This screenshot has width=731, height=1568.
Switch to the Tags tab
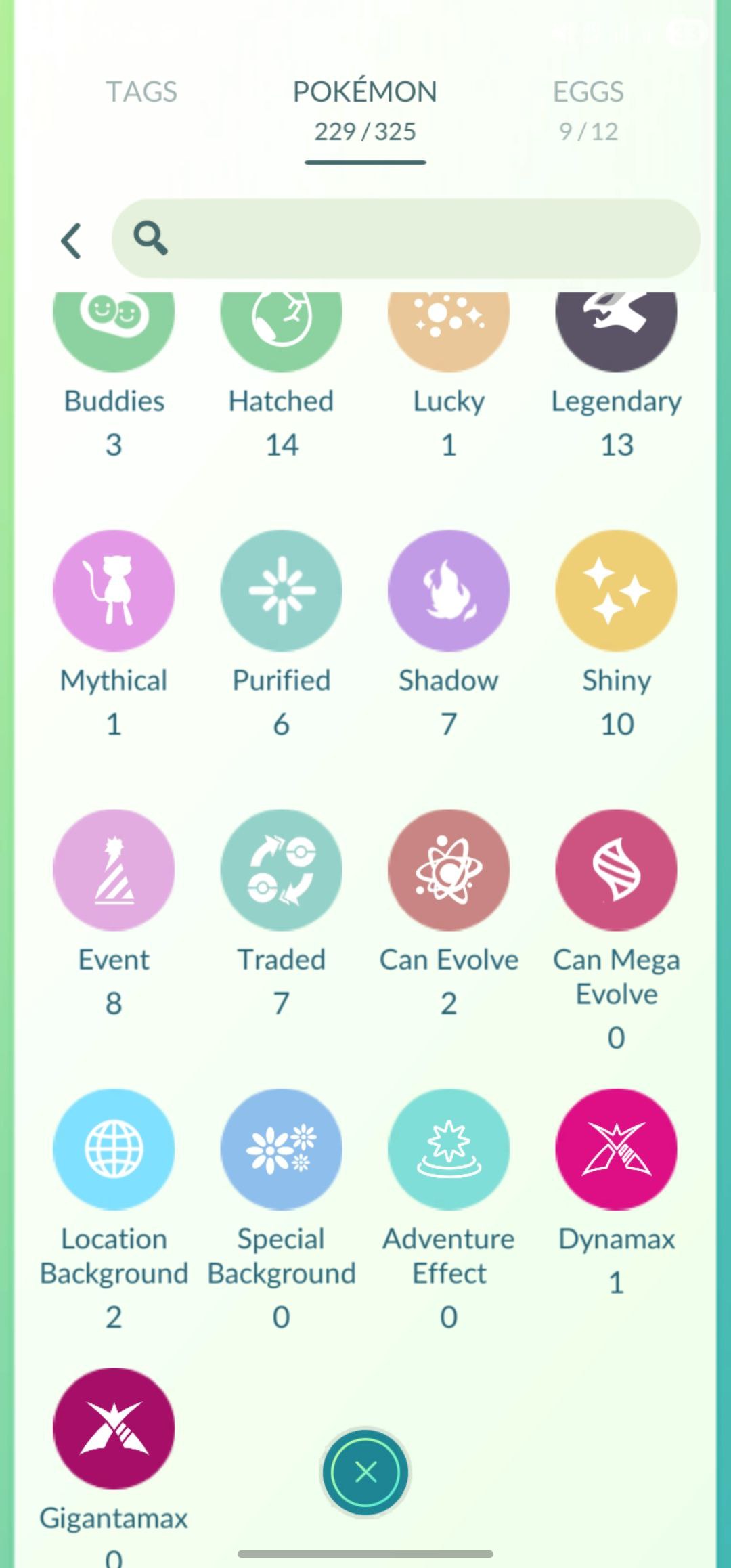pos(141,92)
